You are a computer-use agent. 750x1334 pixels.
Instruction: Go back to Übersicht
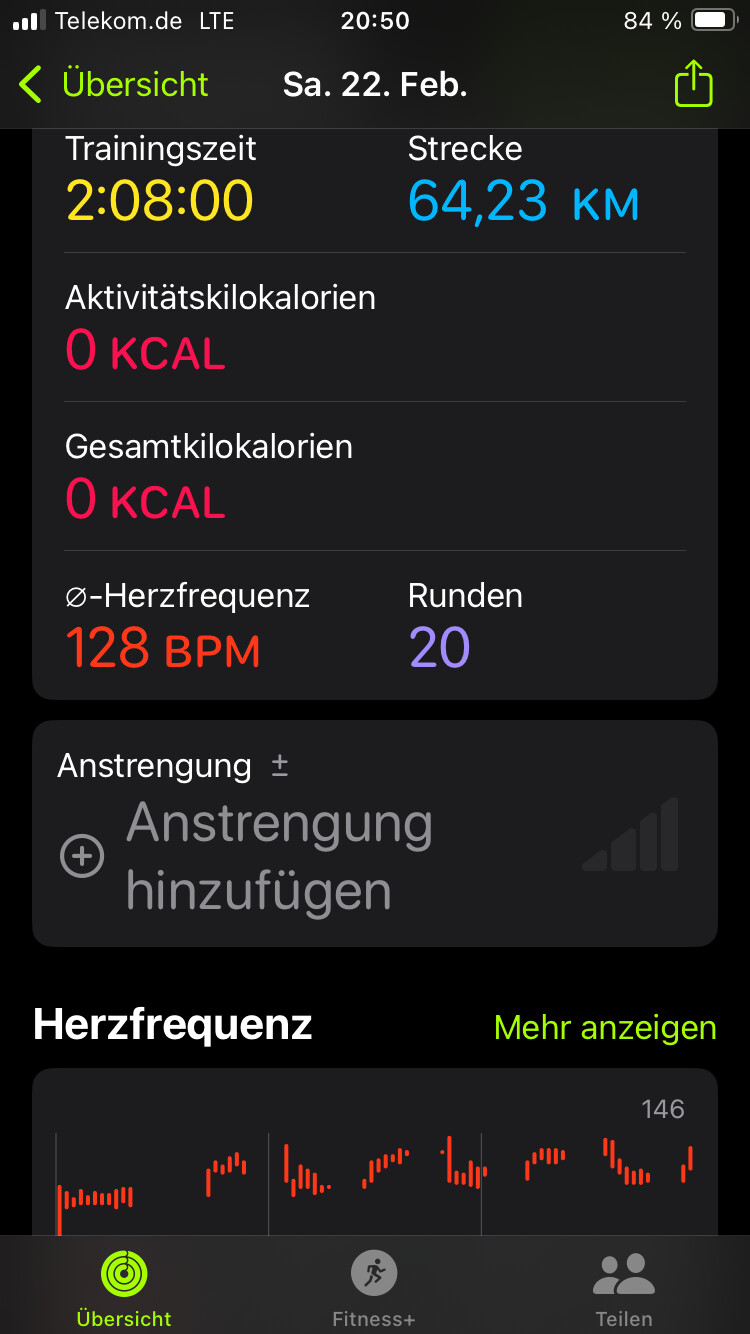click(x=113, y=85)
